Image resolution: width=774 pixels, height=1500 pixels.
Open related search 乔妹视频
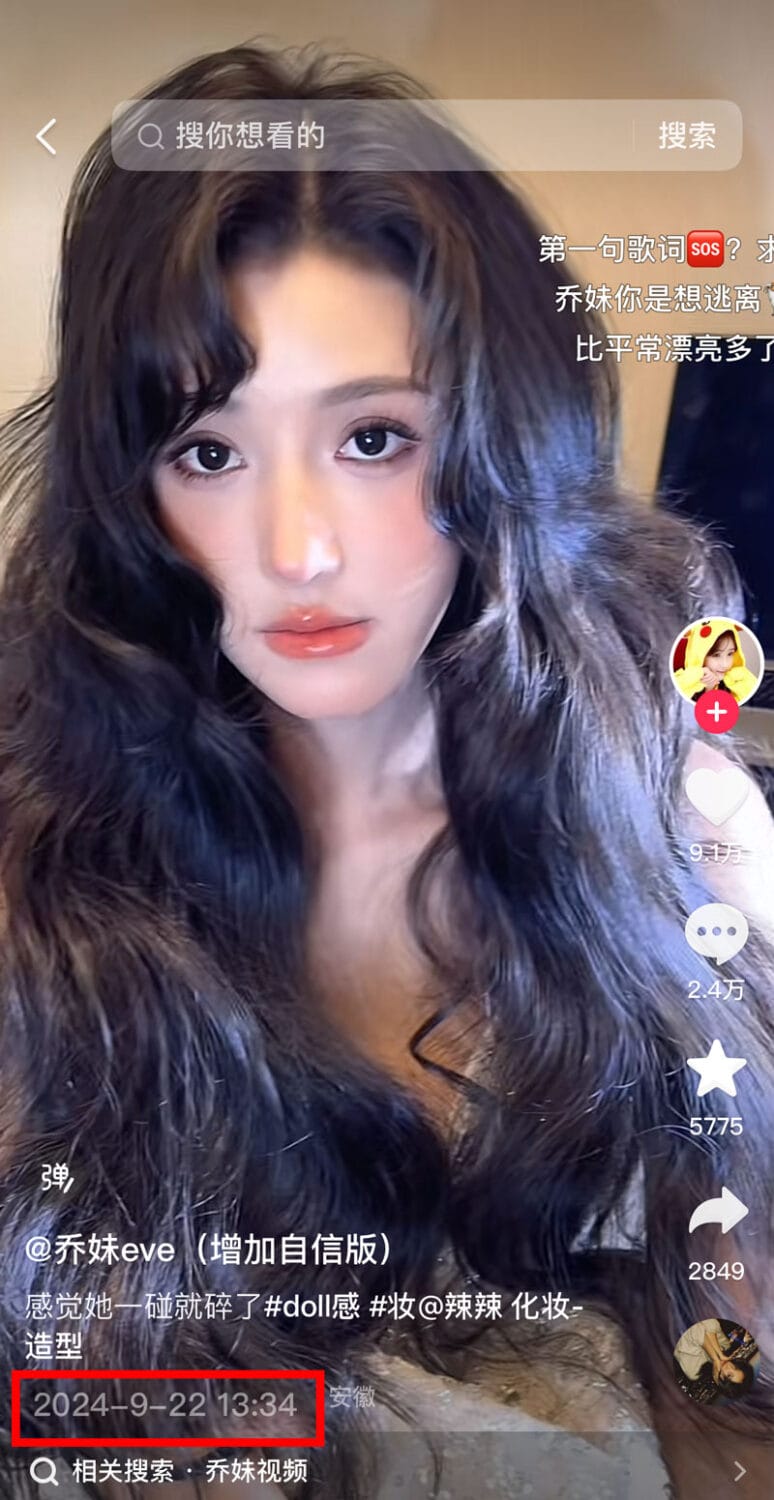click(256, 1470)
